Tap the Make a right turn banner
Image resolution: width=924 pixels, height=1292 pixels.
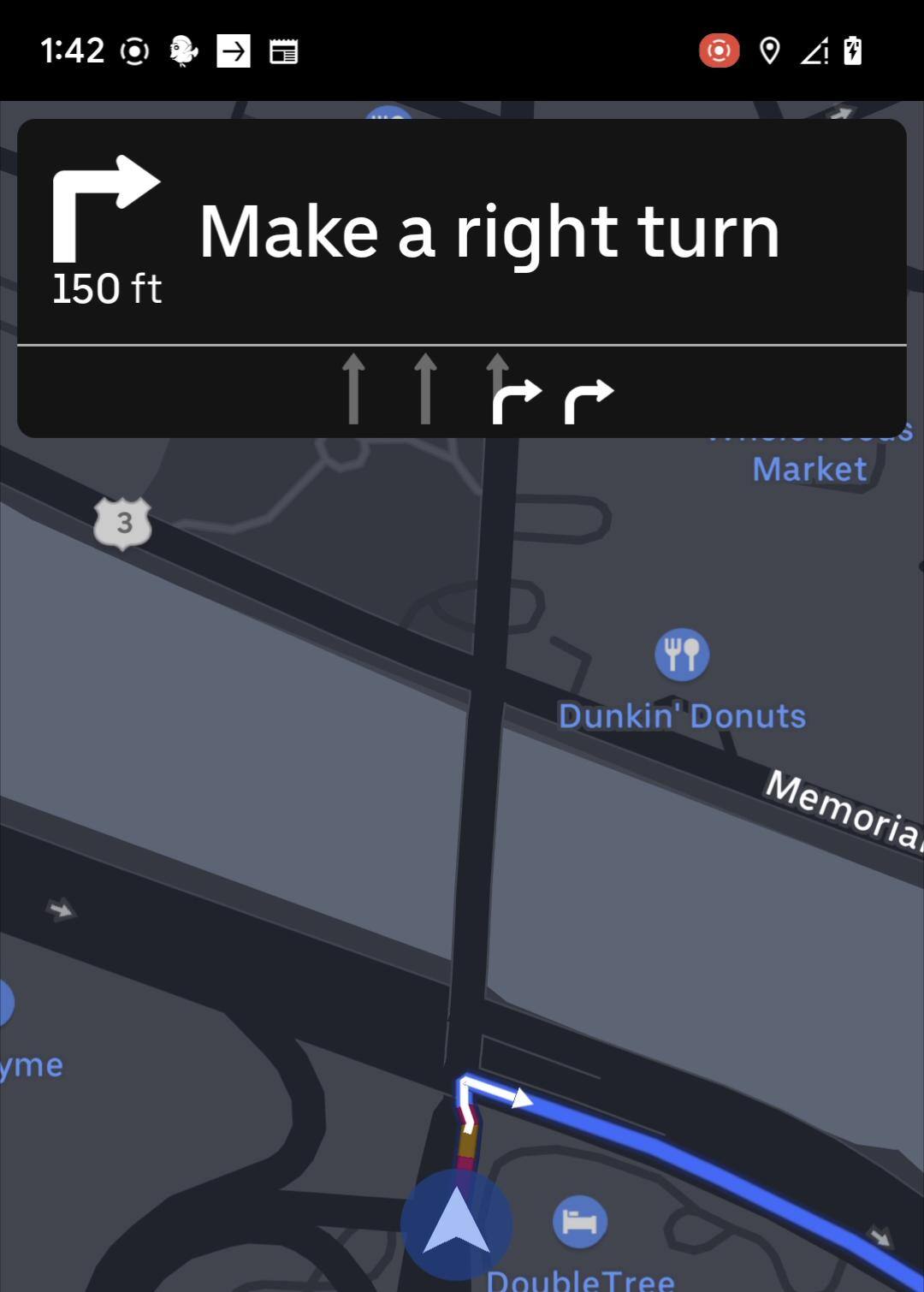click(x=462, y=232)
